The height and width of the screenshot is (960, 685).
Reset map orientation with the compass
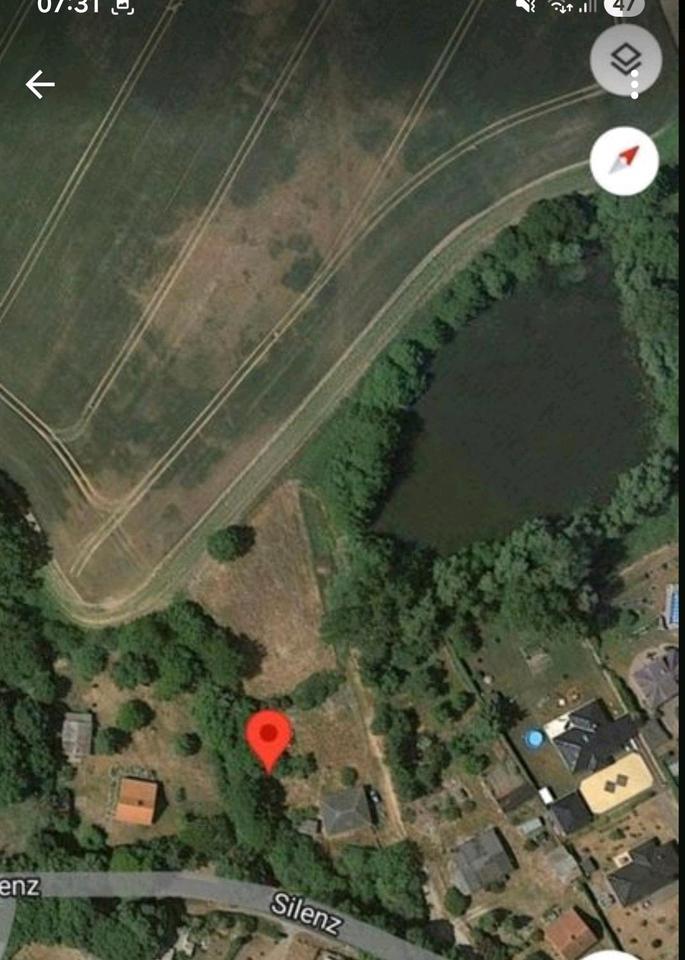click(625, 160)
